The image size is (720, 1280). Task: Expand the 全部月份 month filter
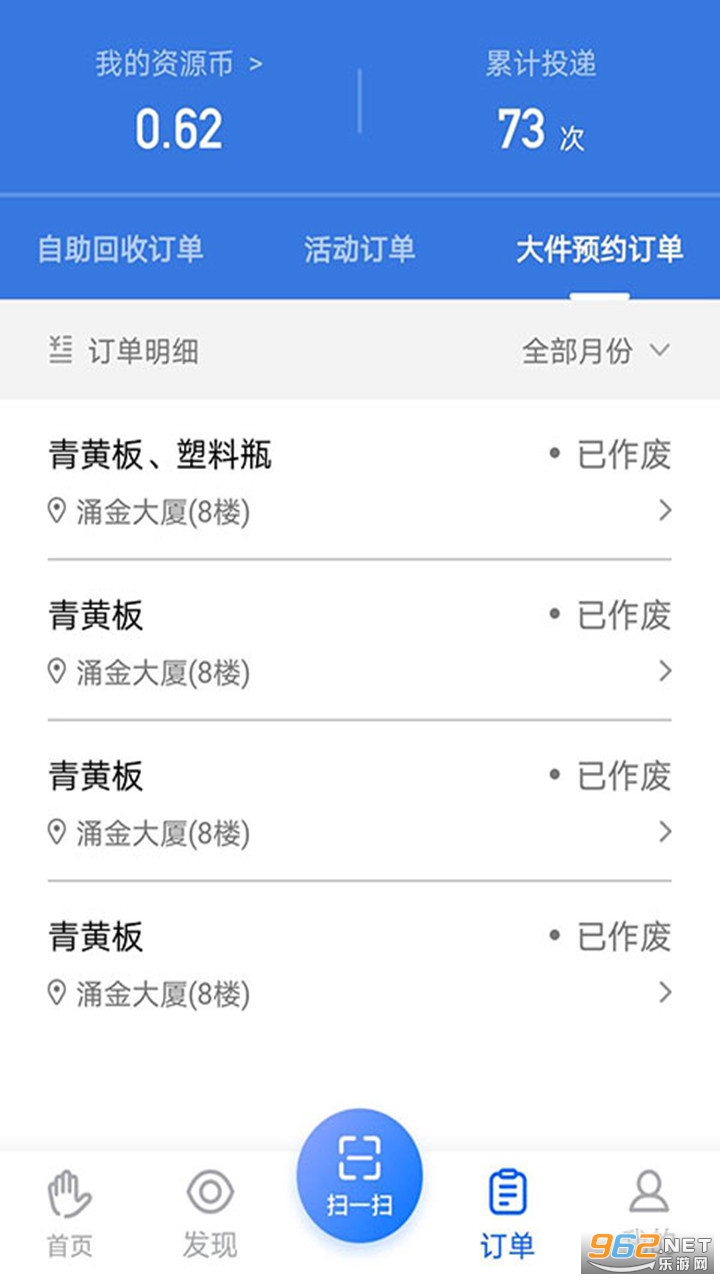tap(596, 351)
